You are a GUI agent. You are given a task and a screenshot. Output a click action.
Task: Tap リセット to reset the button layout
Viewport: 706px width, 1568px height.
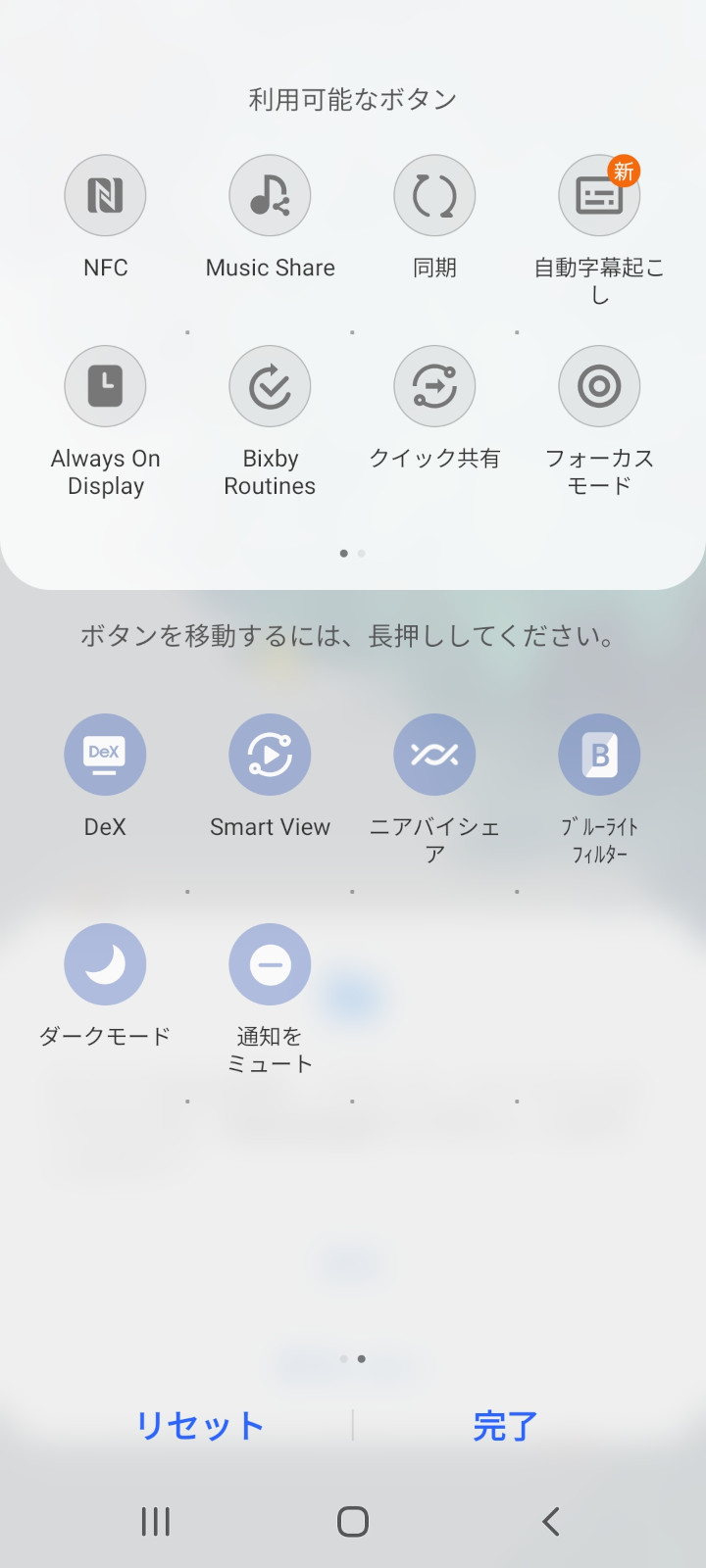pyautogui.click(x=200, y=1426)
